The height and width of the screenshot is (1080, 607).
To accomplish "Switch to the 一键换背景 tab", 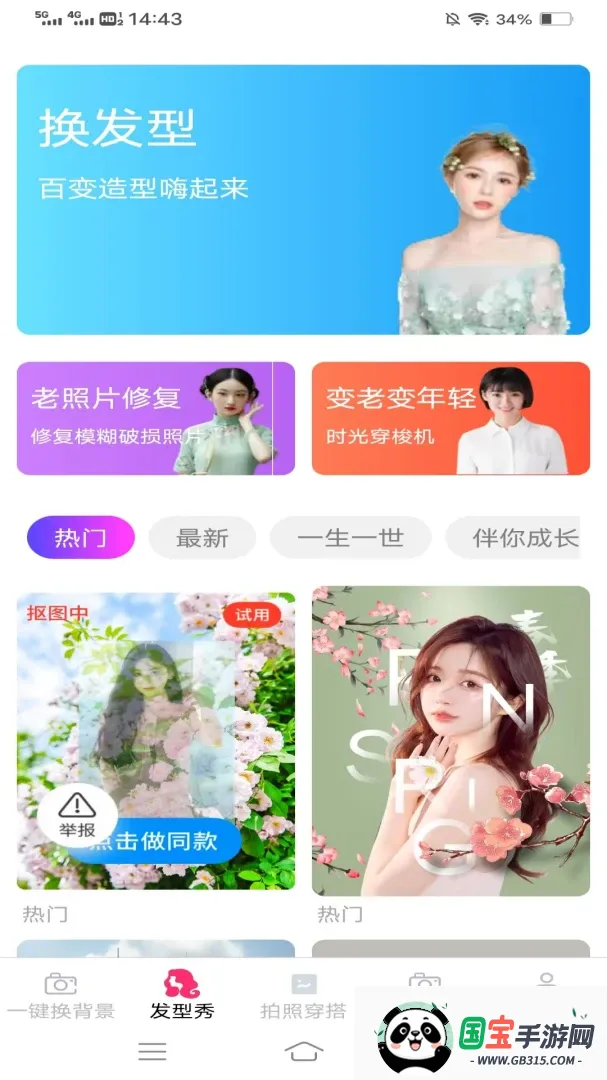I will click(61, 995).
